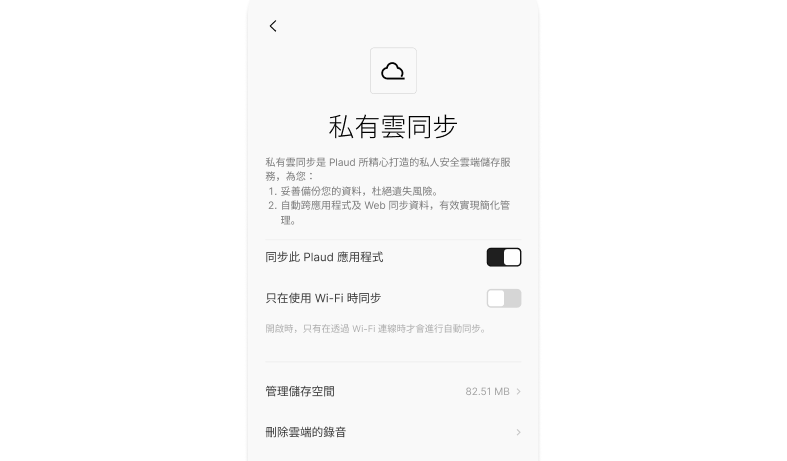This screenshot has height=461, width=787.
Task: Go back using the top-left arrow
Action: (x=273, y=26)
